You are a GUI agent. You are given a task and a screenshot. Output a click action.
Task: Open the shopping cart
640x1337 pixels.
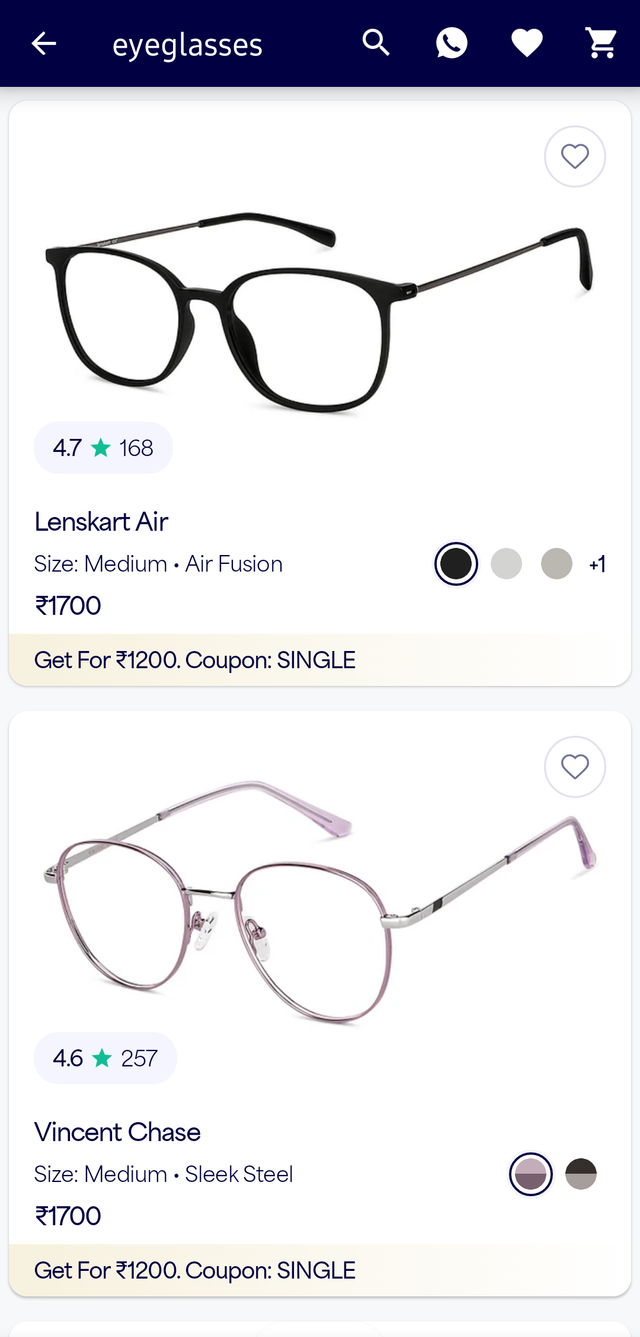601,43
